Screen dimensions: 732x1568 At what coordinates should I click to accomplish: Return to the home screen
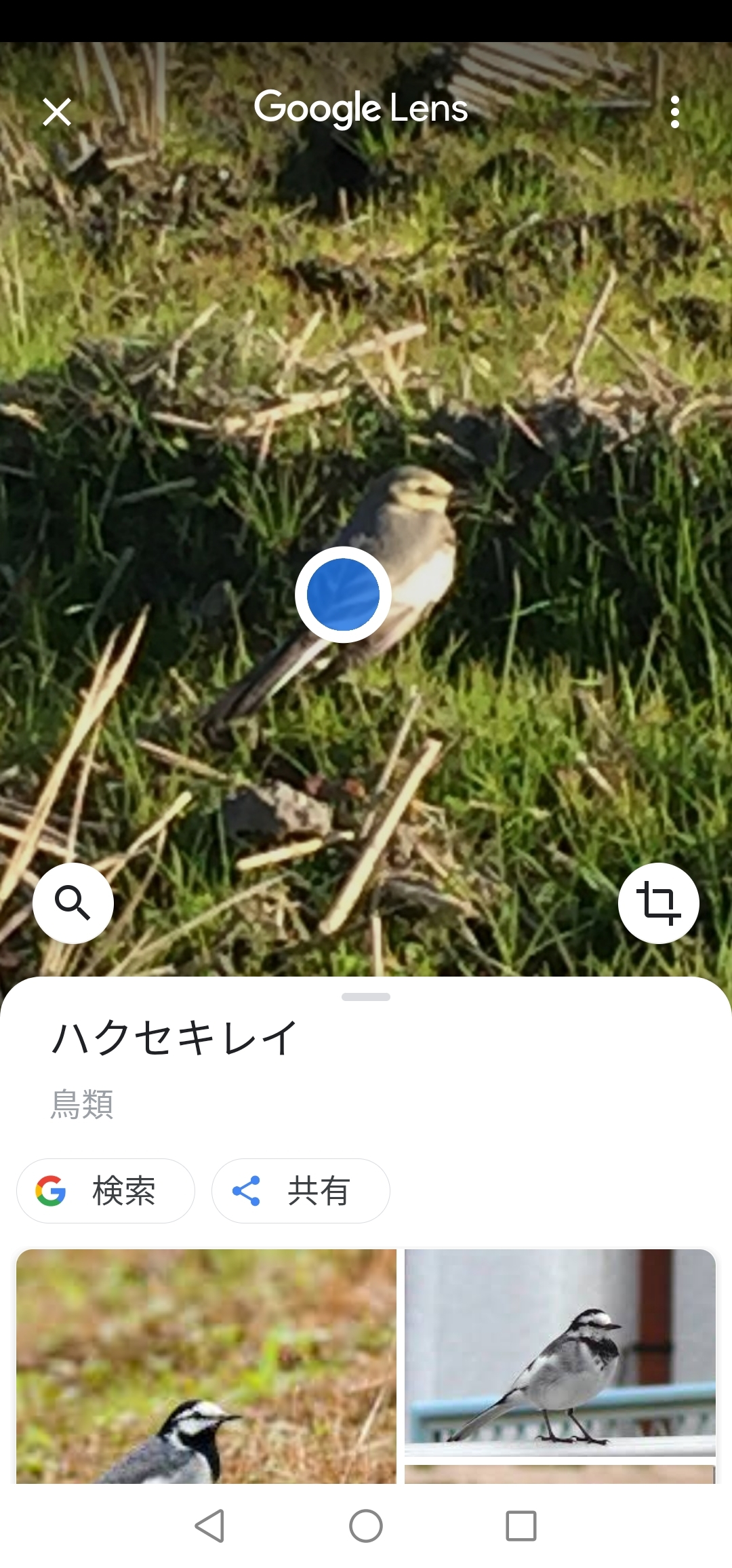(x=366, y=1526)
